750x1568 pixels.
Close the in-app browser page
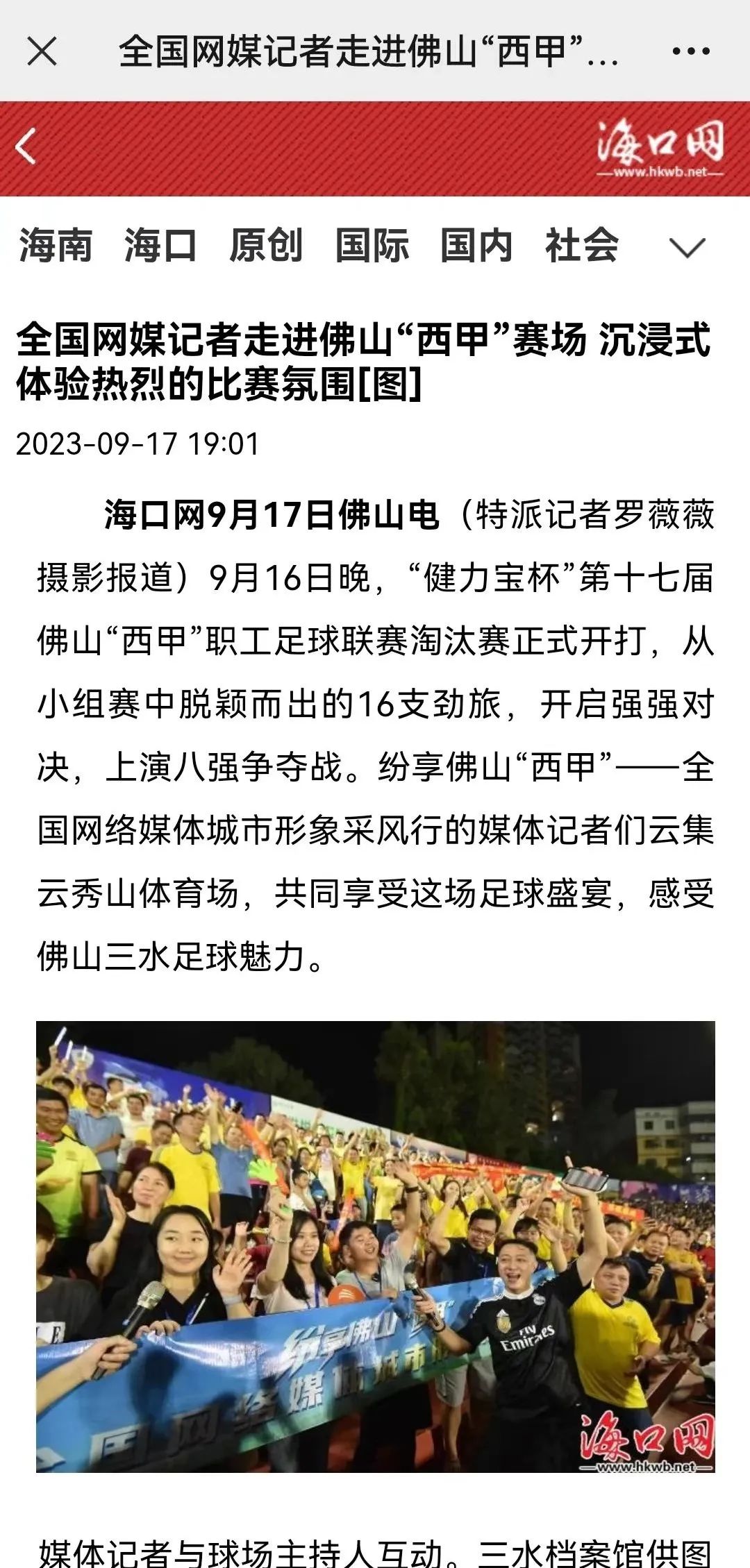pyautogui.click(x=42, y=51)
